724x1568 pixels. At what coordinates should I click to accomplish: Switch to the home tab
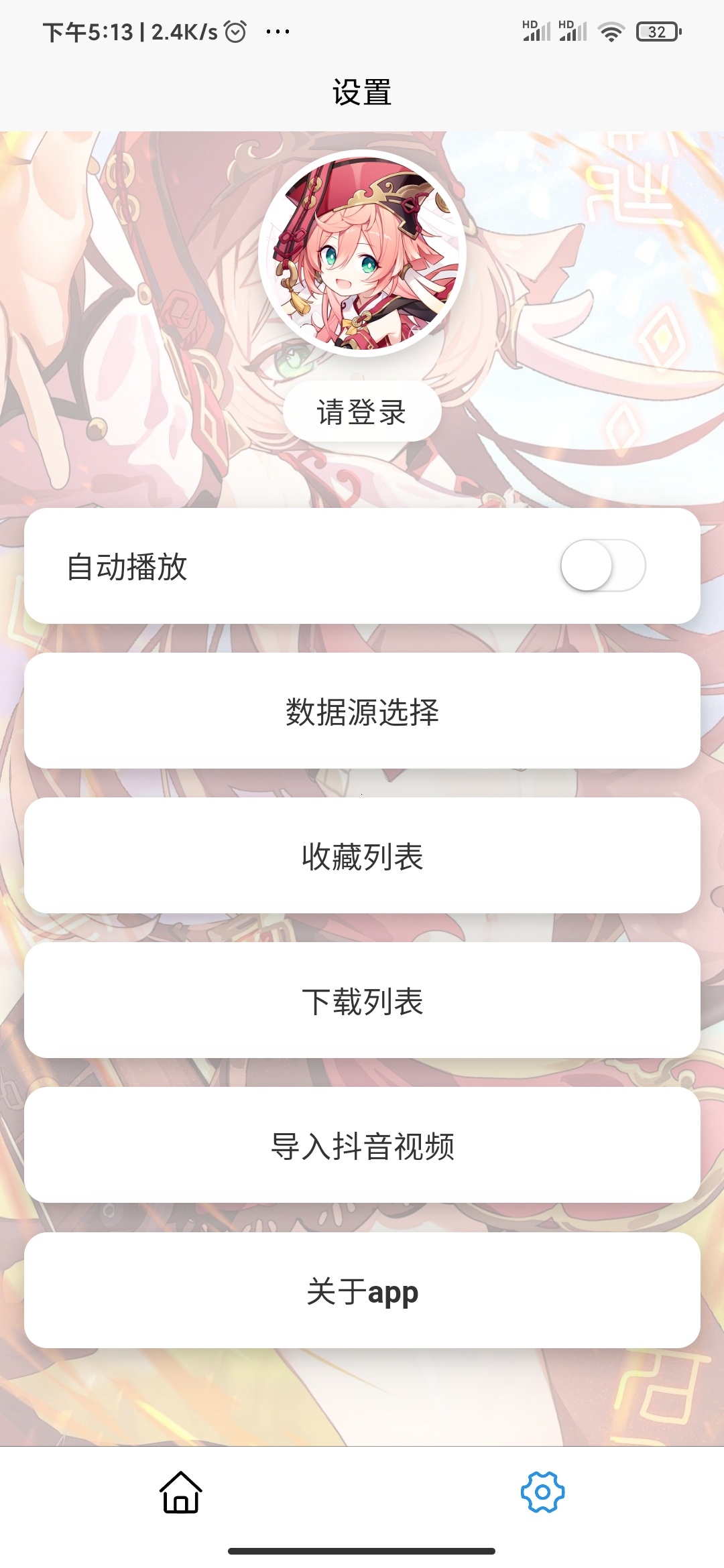coord(181,1492)
